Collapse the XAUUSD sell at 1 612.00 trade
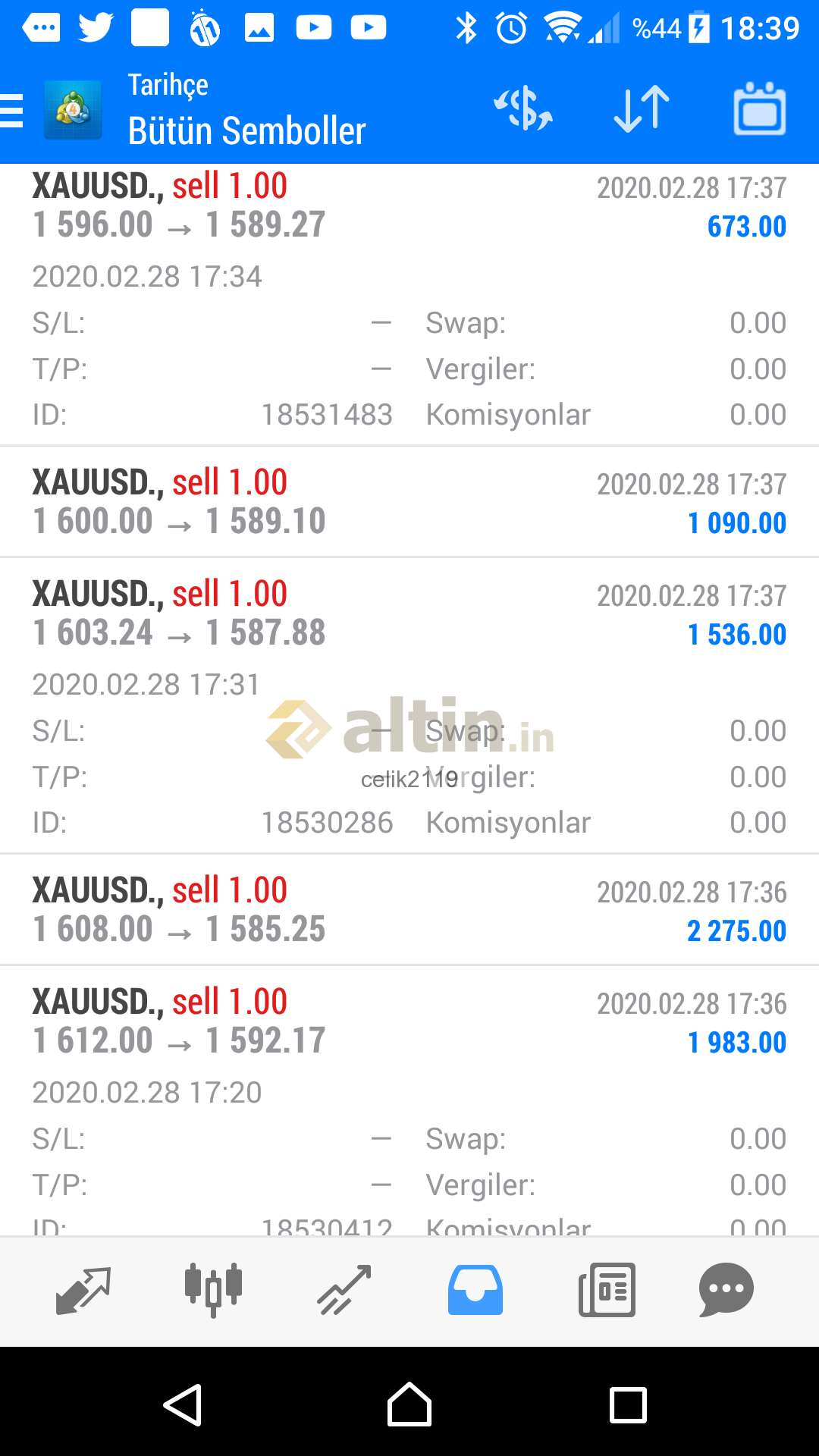 pos(409,1101)
